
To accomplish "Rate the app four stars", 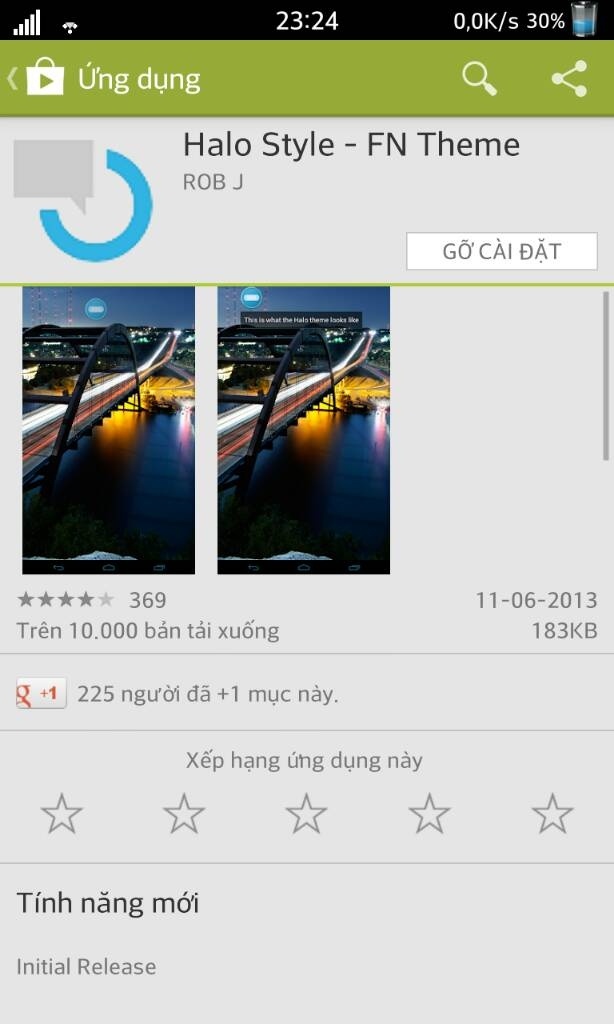I will point(429,814).
